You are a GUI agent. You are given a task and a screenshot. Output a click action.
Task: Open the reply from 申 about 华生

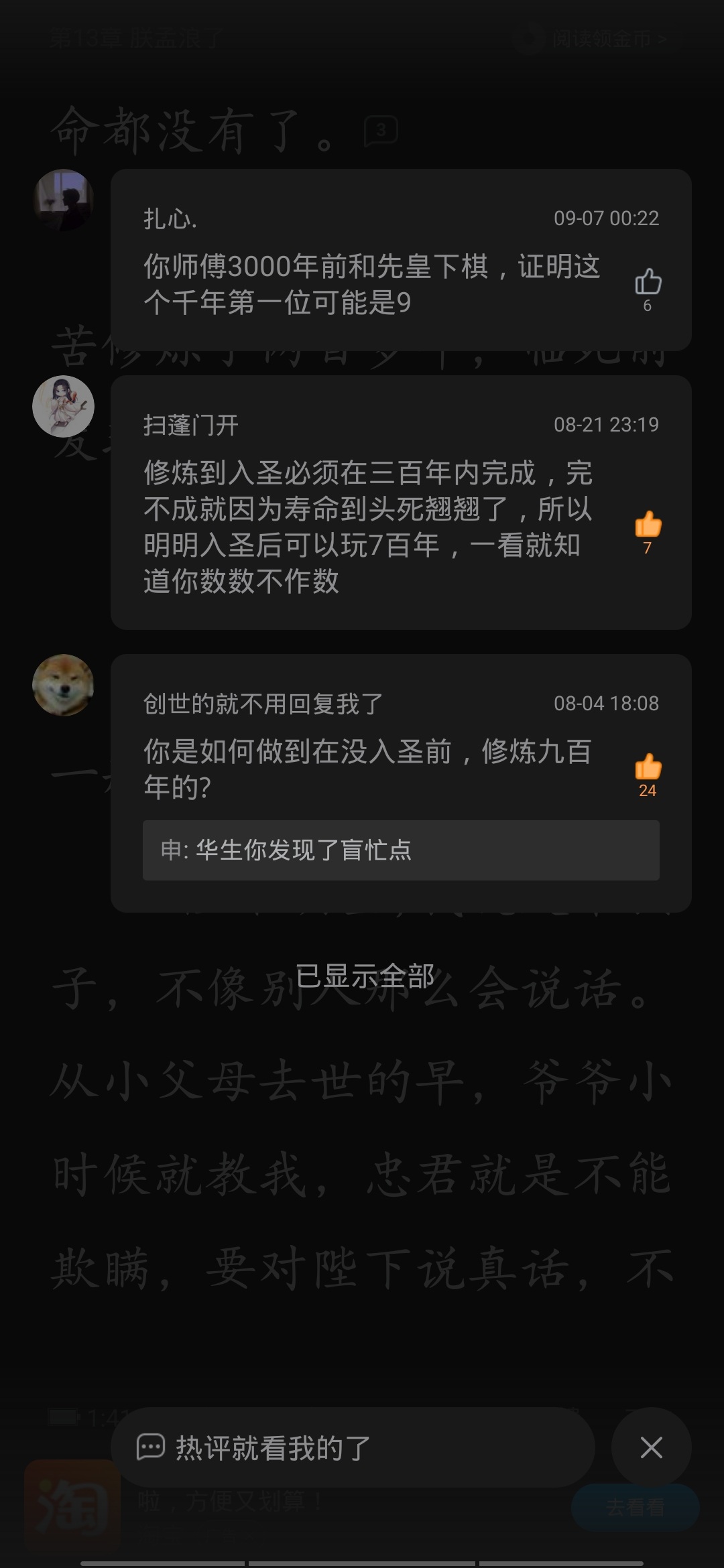click(401, 850)
